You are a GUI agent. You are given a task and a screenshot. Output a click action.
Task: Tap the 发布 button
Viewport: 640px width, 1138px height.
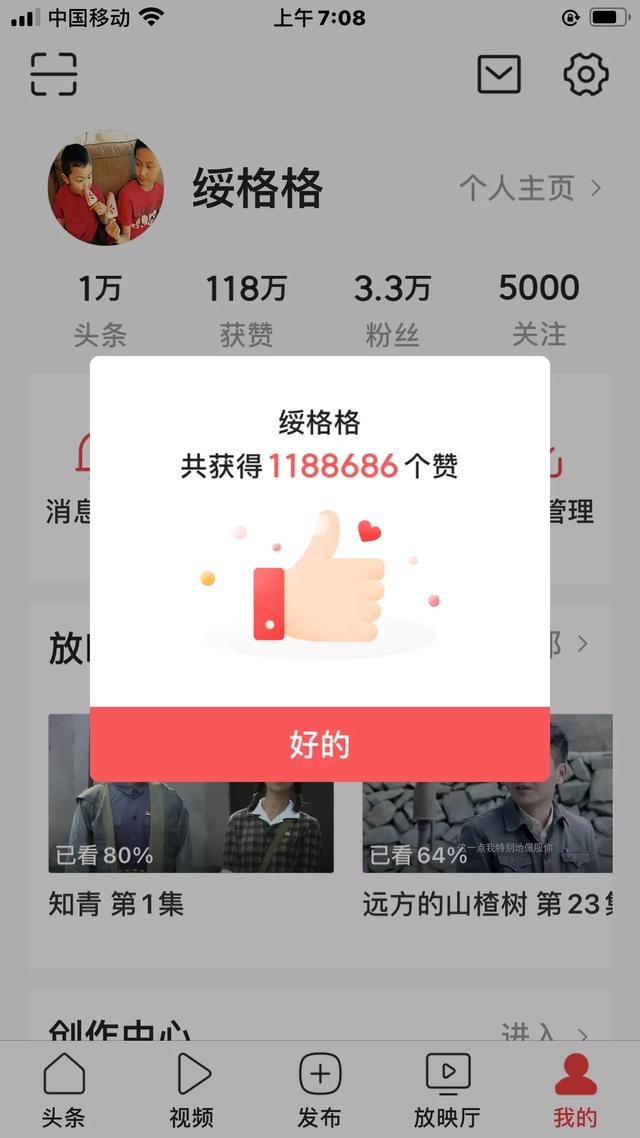(320, 1091)
